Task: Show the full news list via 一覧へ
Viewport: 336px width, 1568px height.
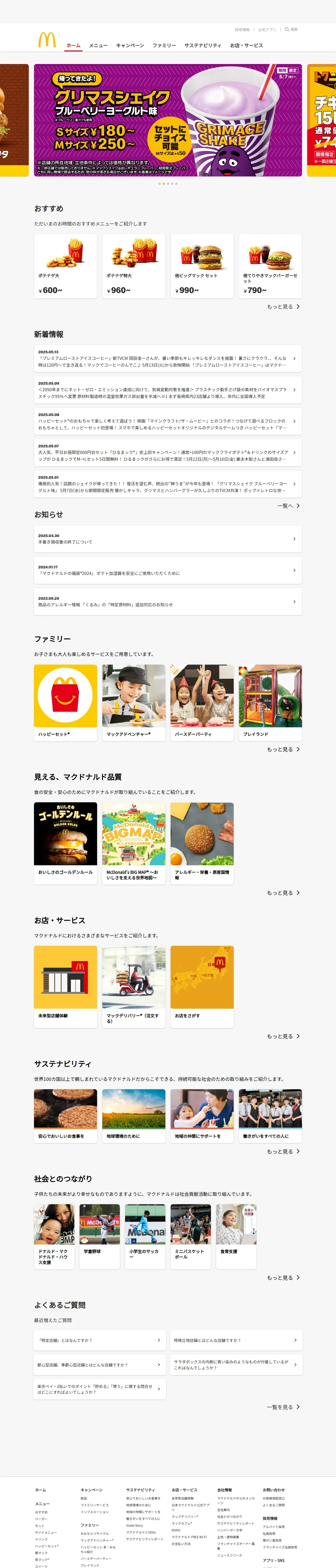Action: coord(288,506)
